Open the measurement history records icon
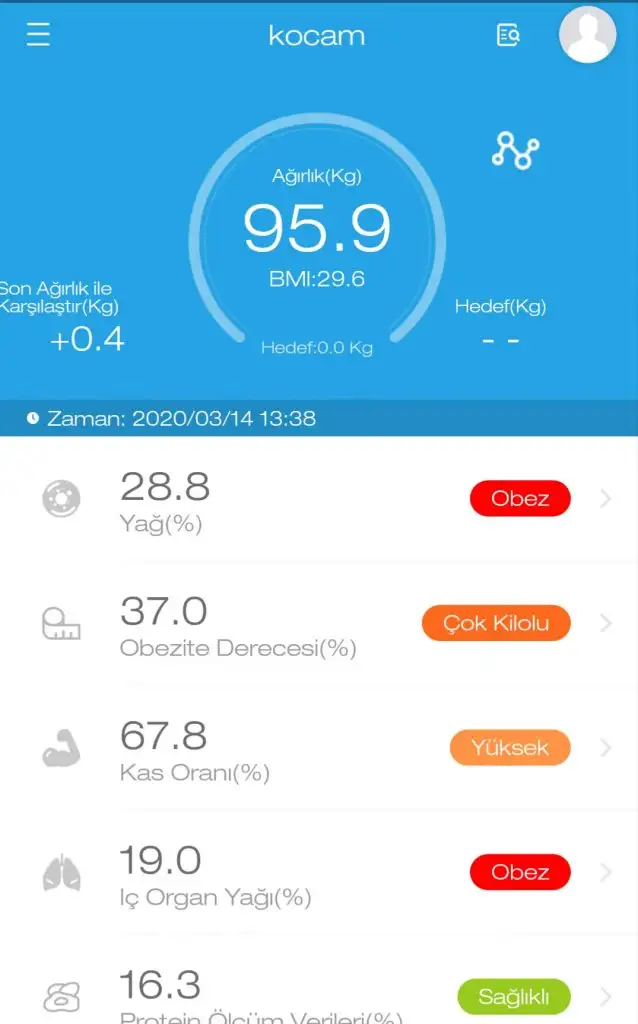Screen dimensions: 638x1024 click(508, 35)
